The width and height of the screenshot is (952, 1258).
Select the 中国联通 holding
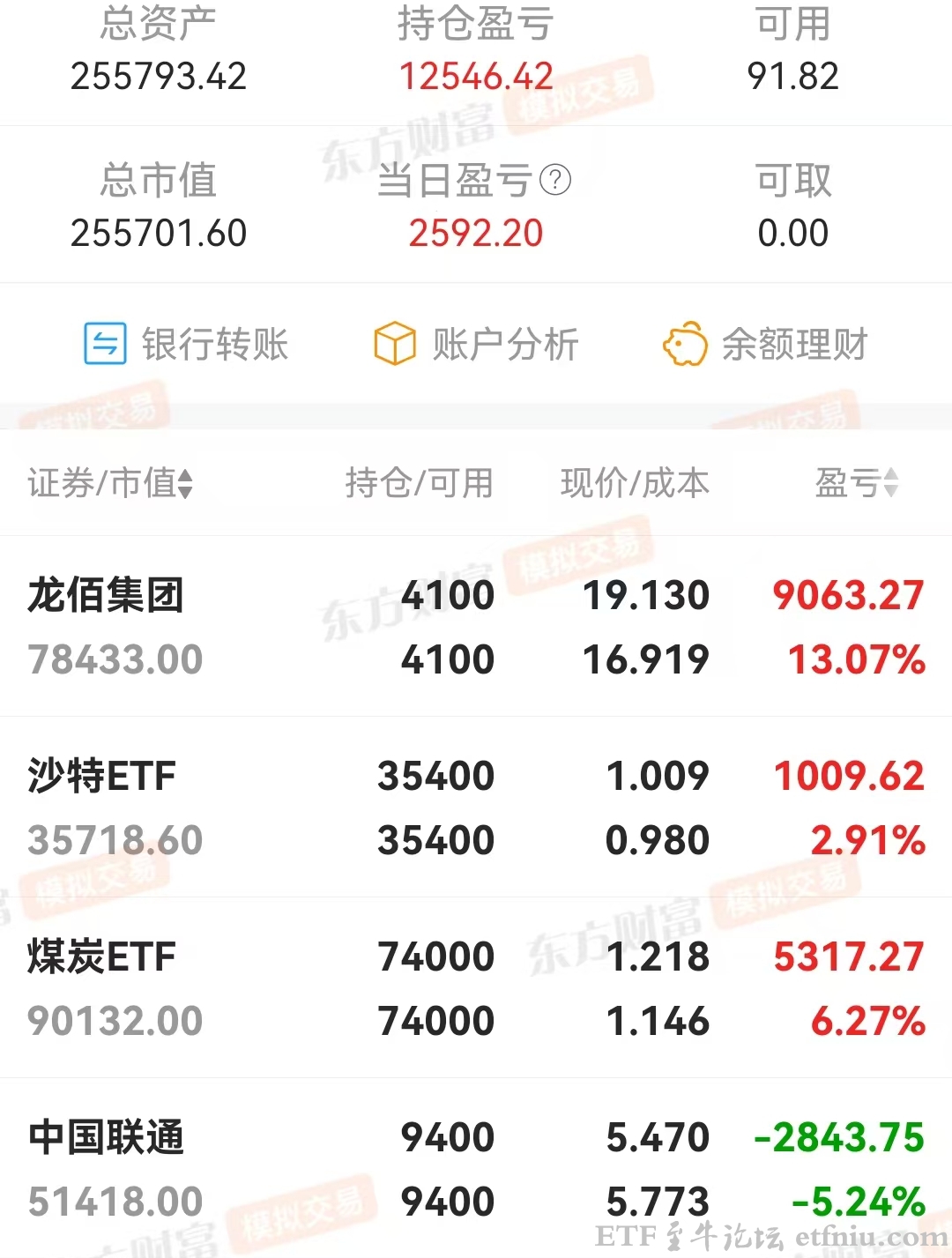point(476,1169)
